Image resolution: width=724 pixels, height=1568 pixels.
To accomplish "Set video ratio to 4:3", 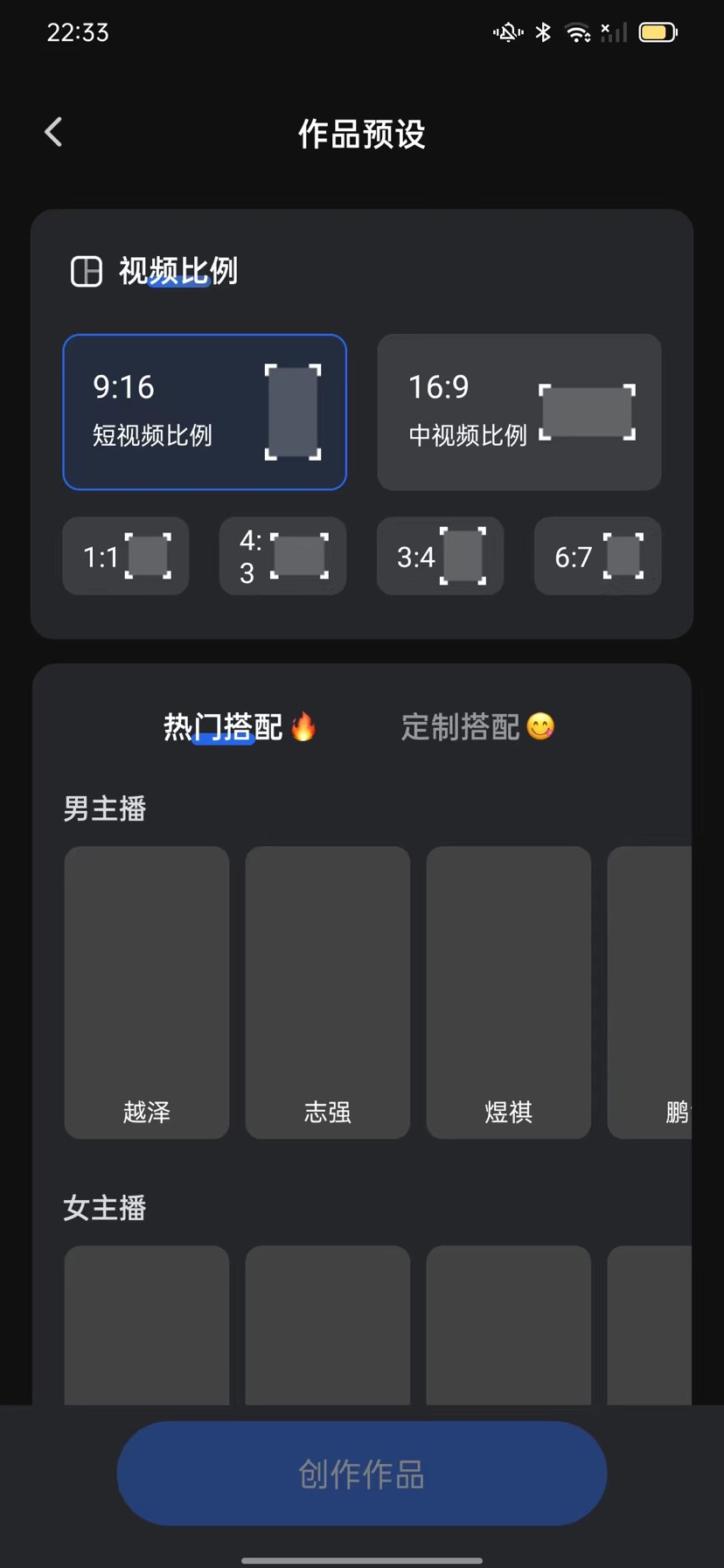I will click(x=282, y=556).
